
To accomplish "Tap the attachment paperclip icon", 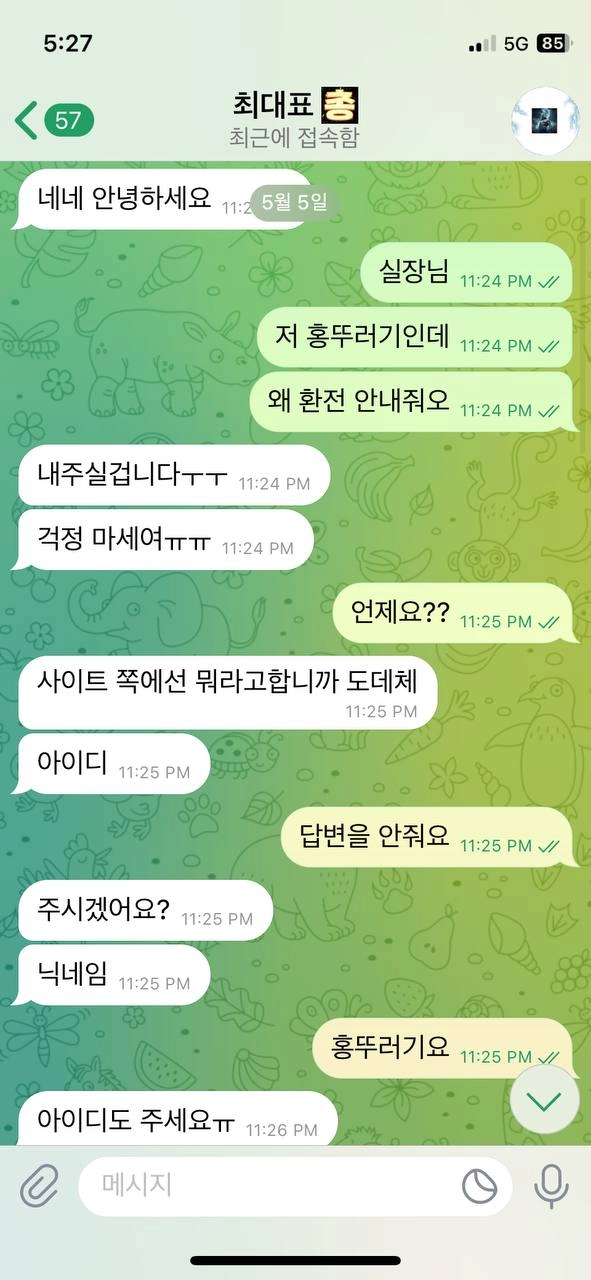I will [39, 1186].
